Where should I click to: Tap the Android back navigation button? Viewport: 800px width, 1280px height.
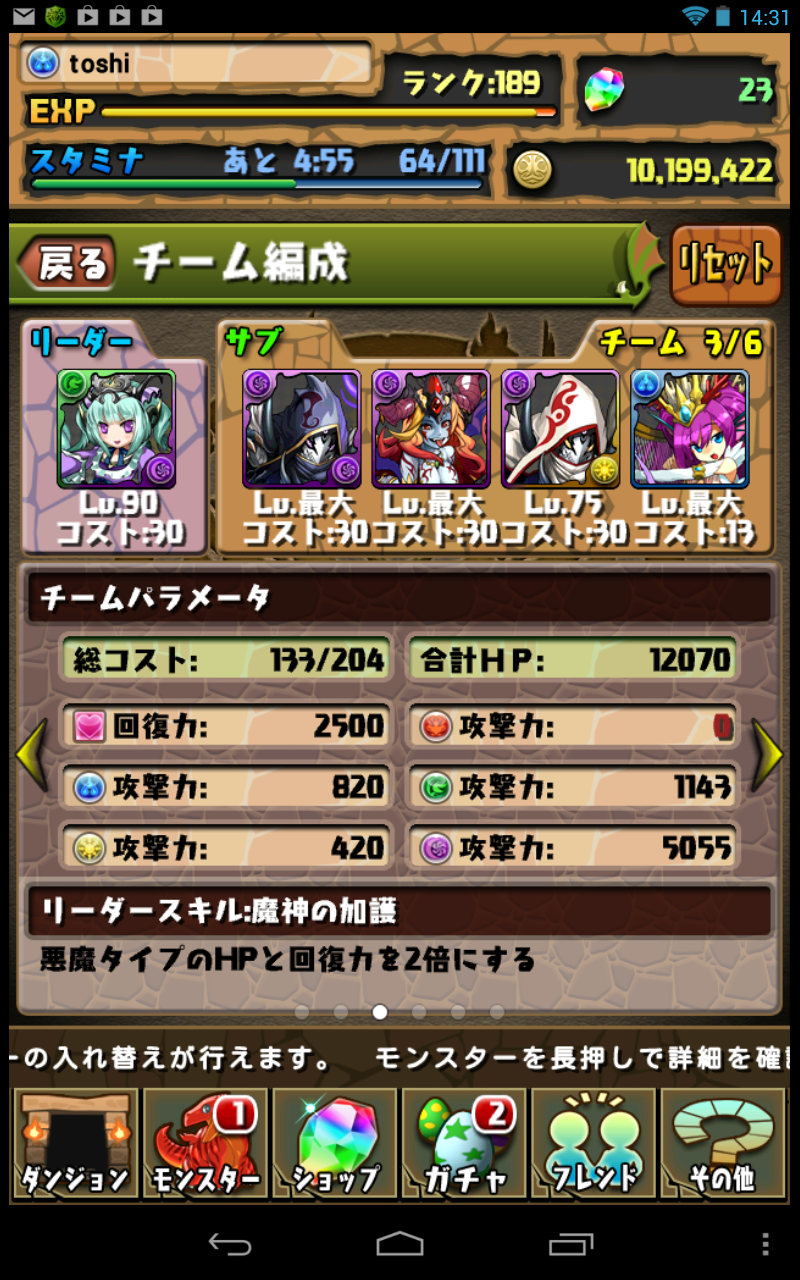tap(229, 1243)
